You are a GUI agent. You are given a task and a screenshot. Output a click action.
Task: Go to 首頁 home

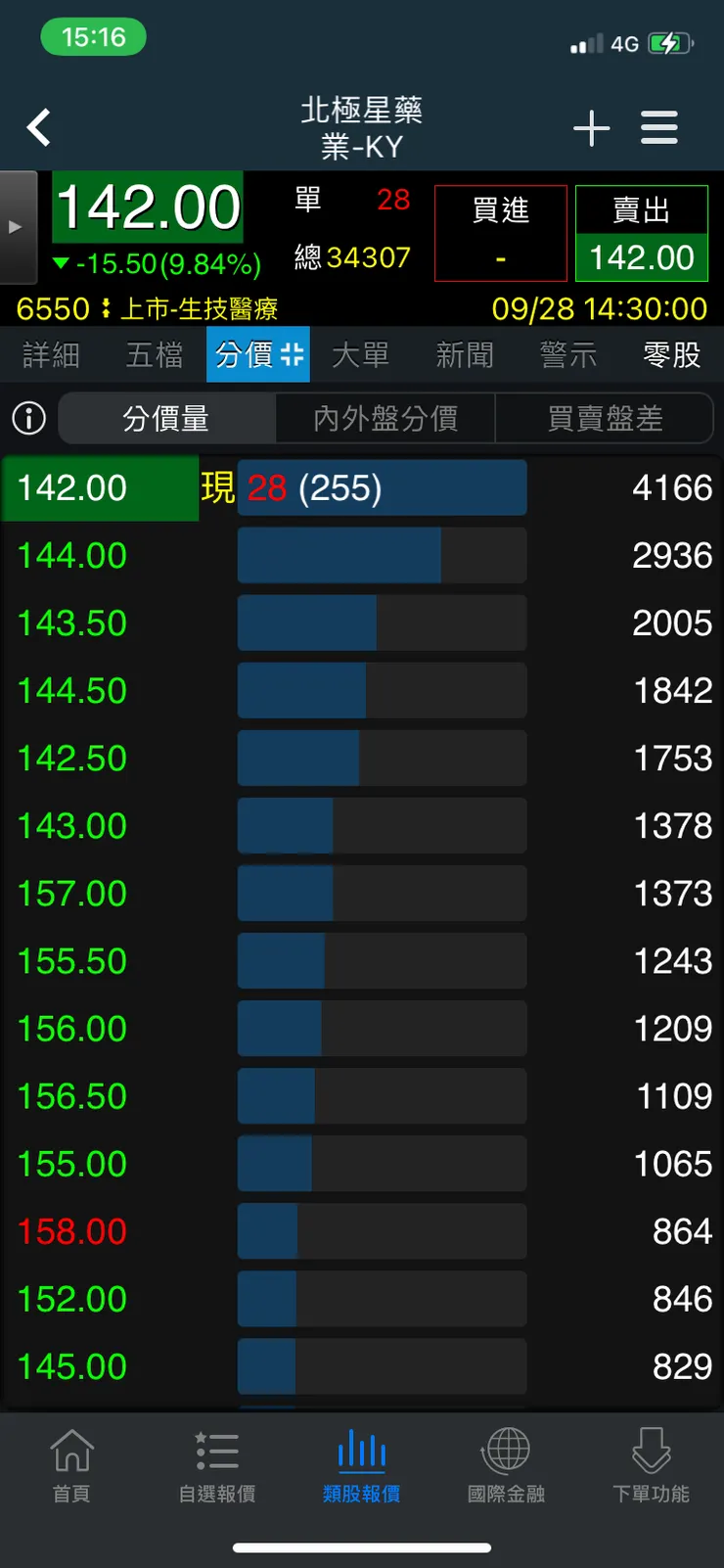71,1464
